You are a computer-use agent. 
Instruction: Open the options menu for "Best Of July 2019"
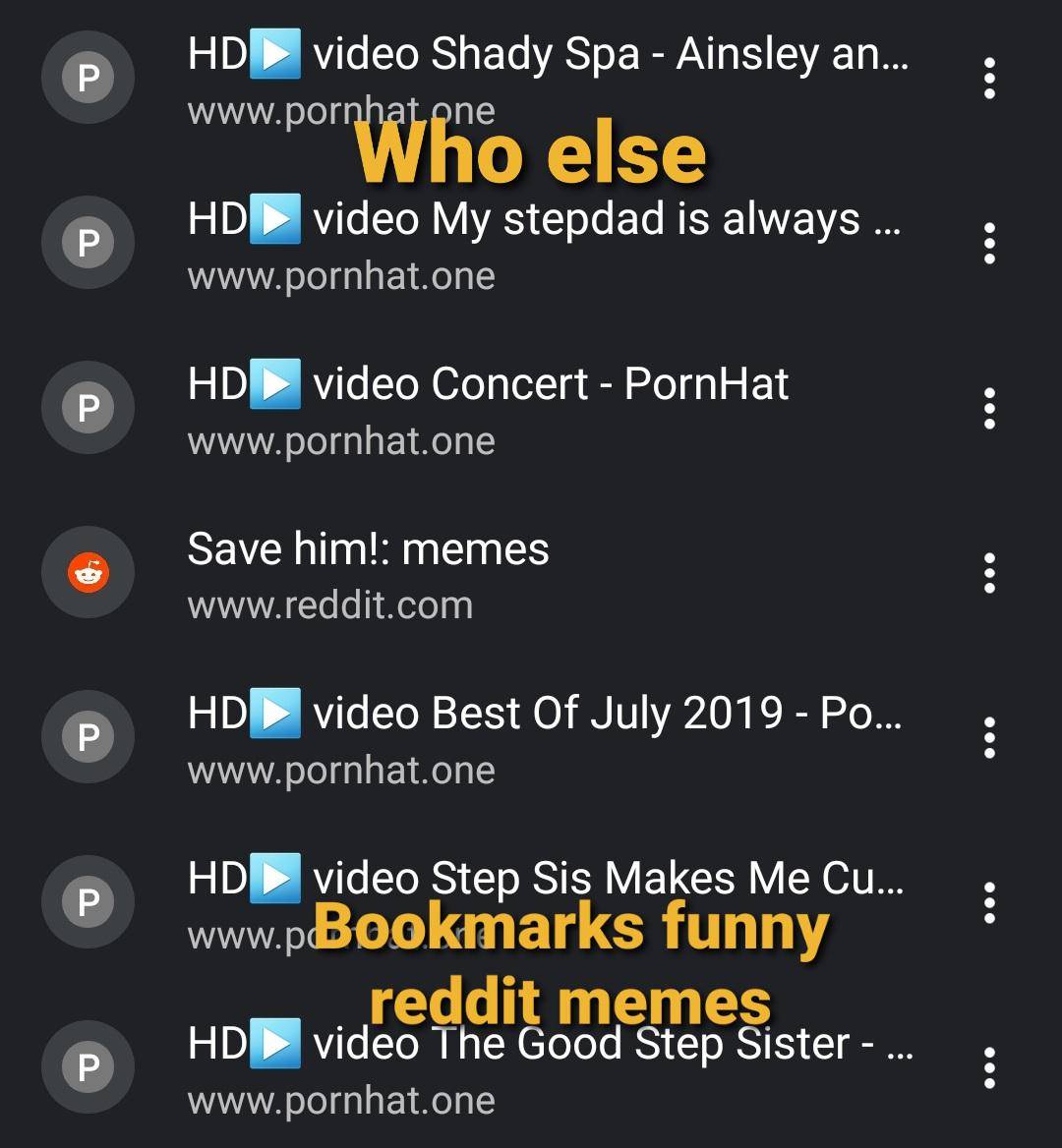[987, 737]
